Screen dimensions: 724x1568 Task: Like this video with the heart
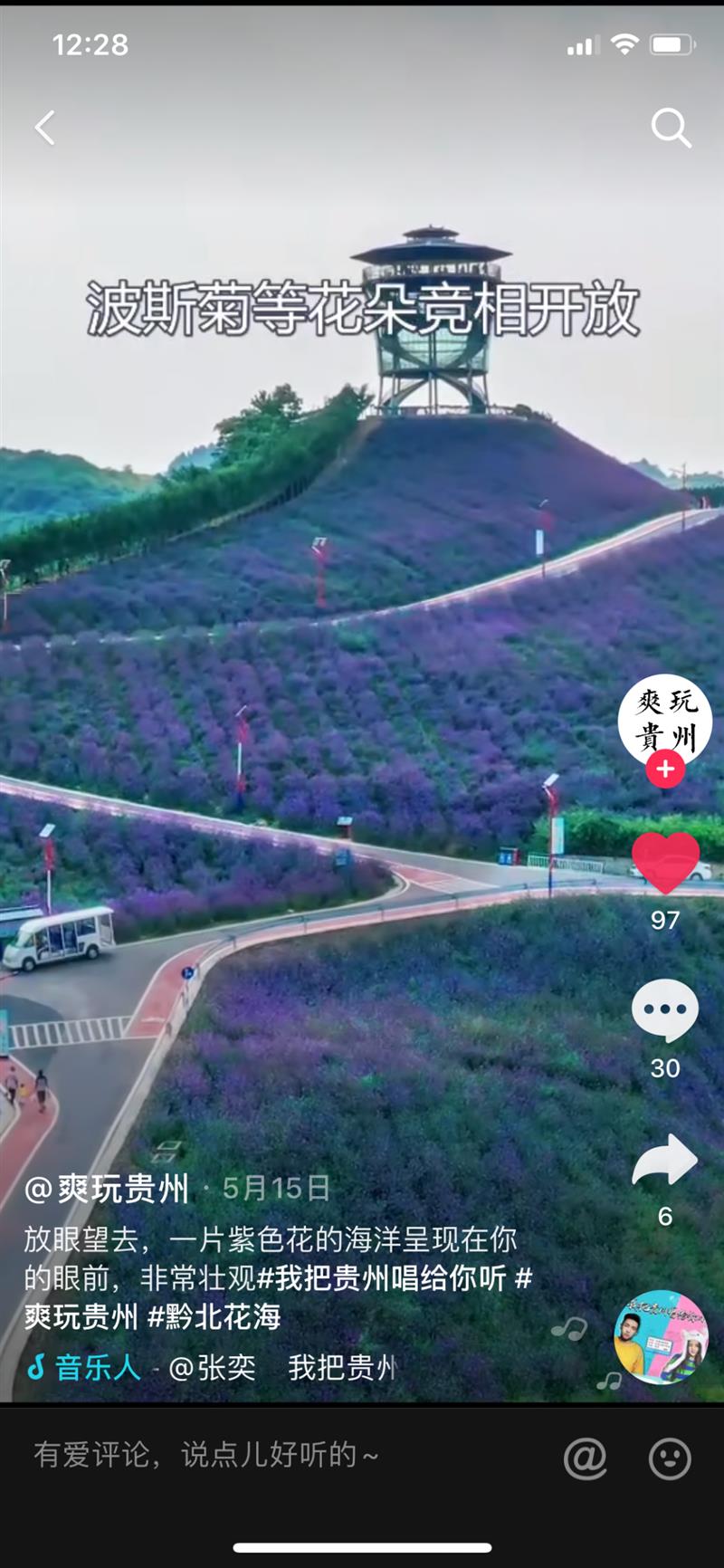[665, 863]
